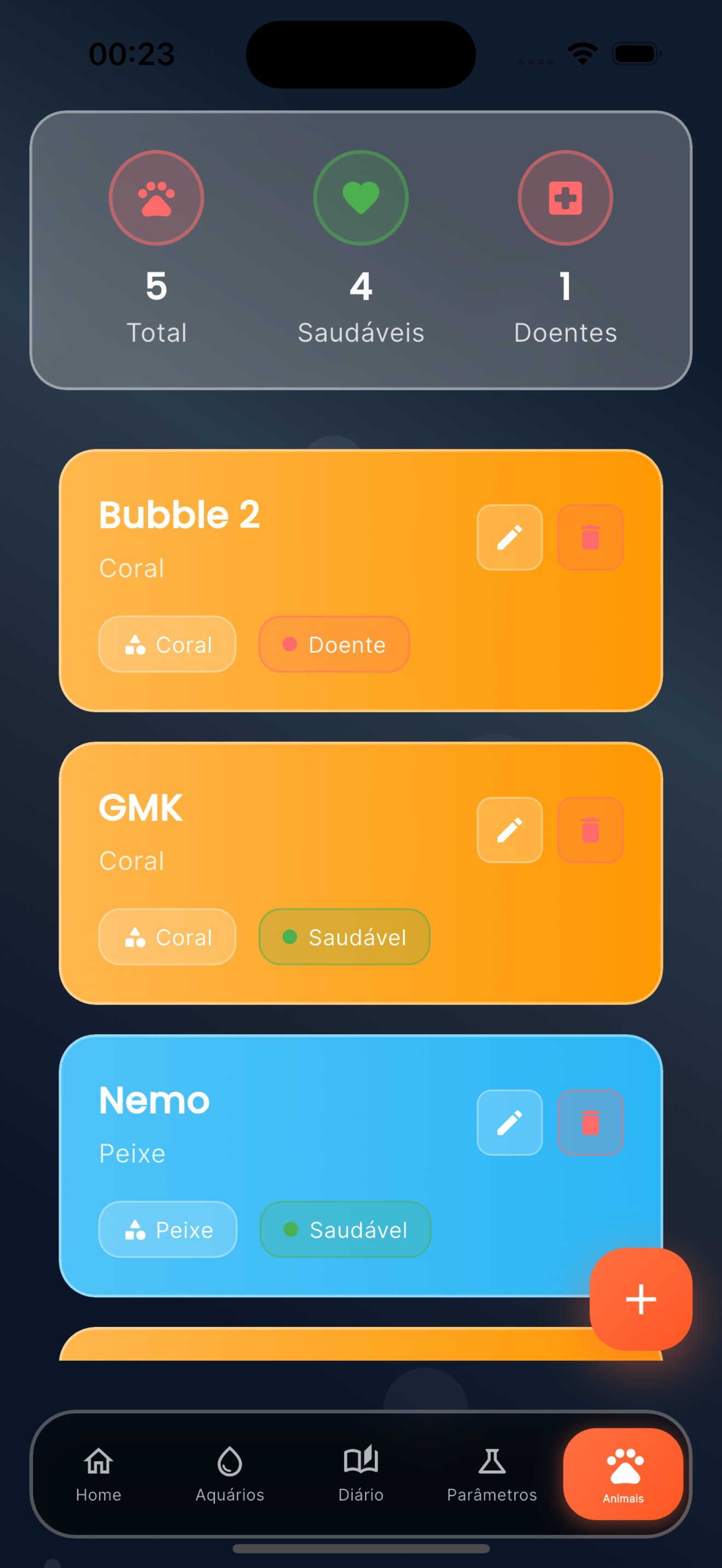
Task: Edit the GMK coral entry
Action: point(510,830)
